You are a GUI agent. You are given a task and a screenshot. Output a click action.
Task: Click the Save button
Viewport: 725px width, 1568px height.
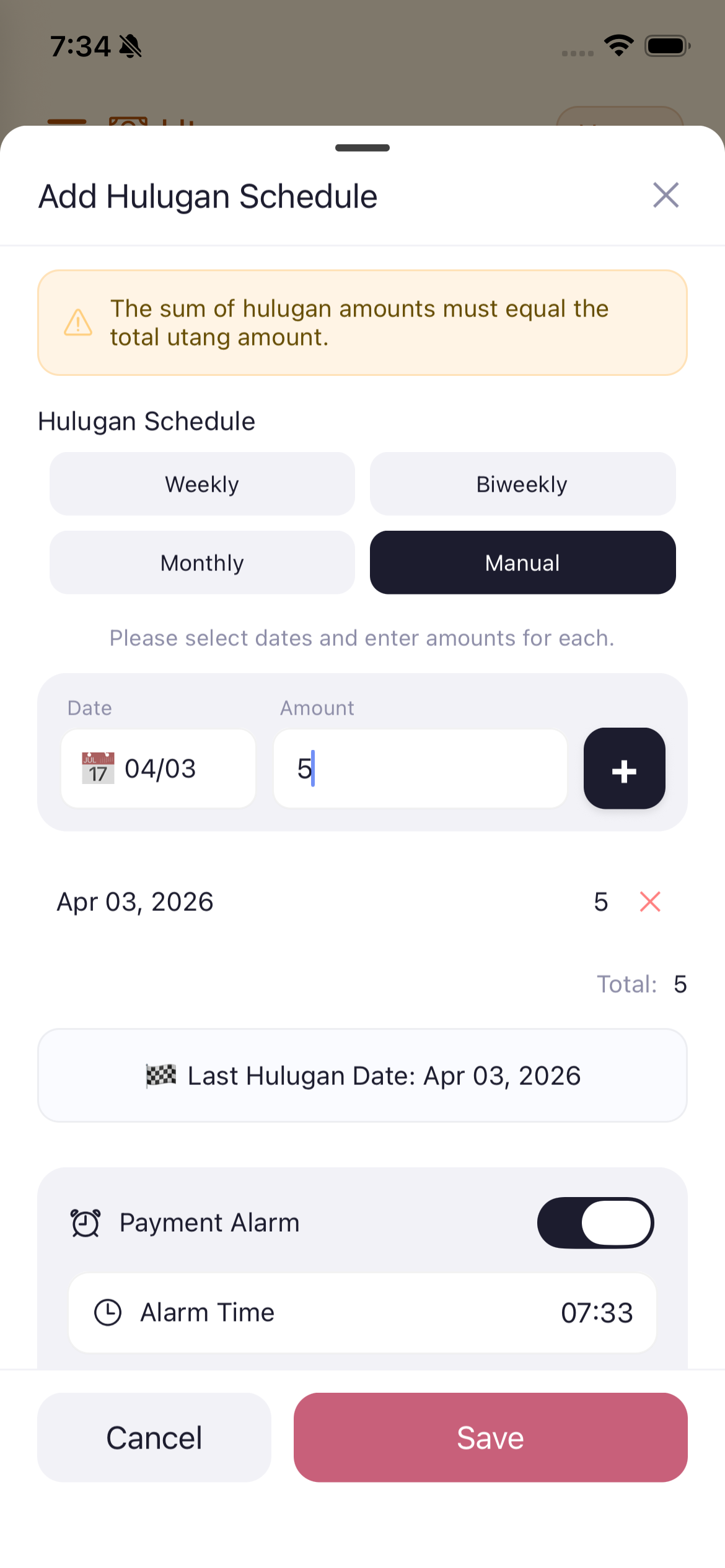[x=490, y=1438]
